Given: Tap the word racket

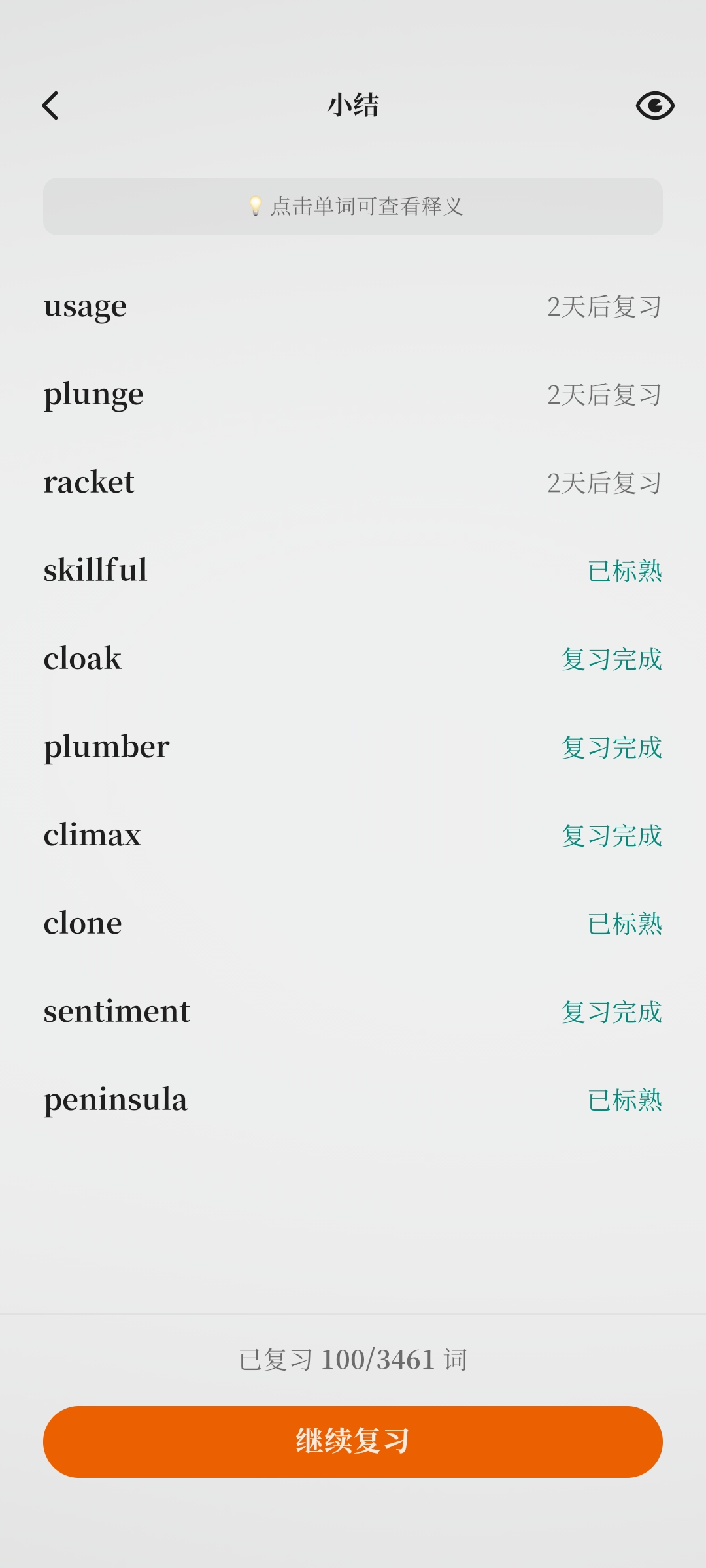Looking at the screenshot, I should (89, 483).
